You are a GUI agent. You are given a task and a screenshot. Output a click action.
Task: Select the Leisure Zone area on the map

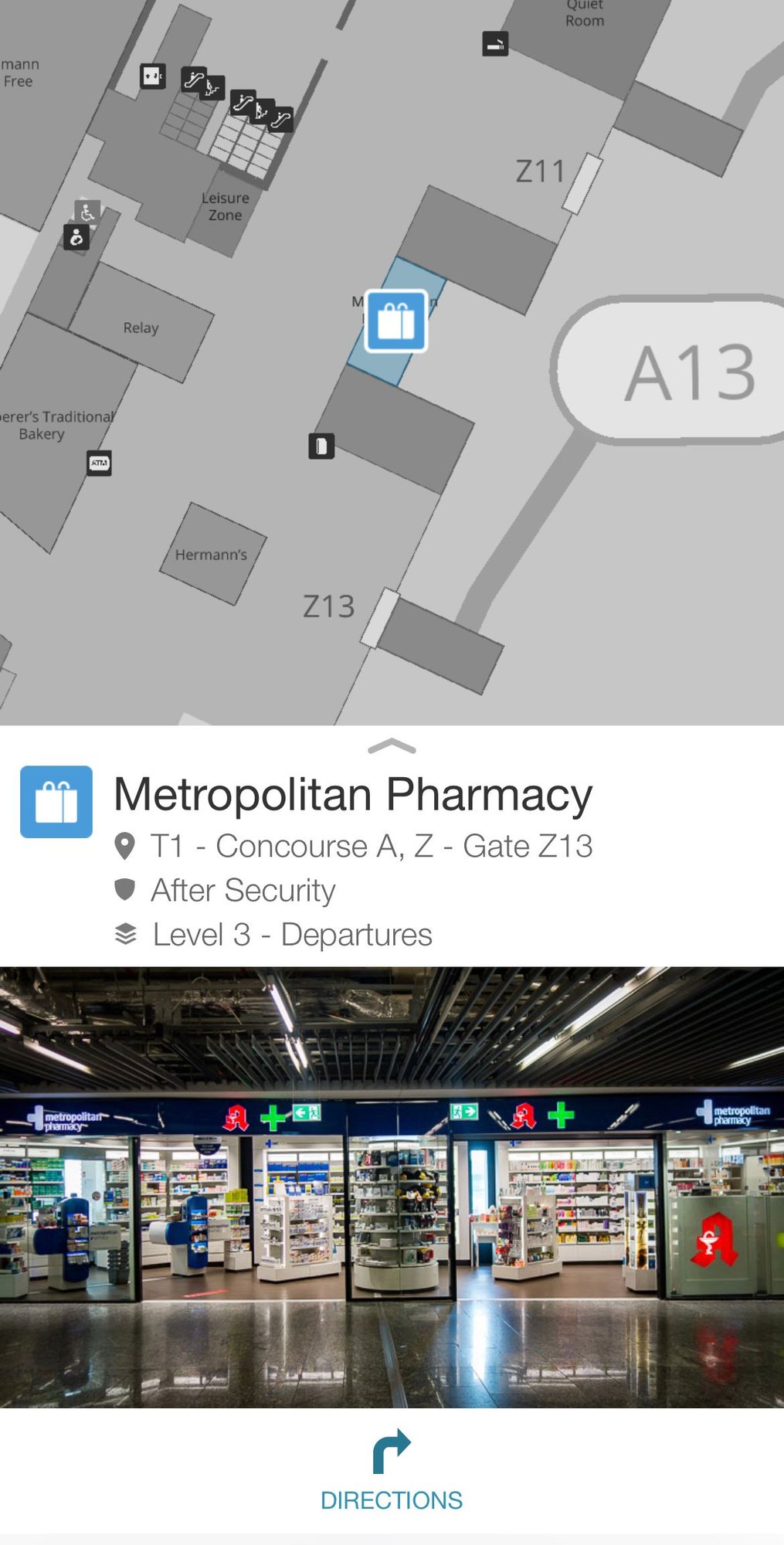(225, 207)
